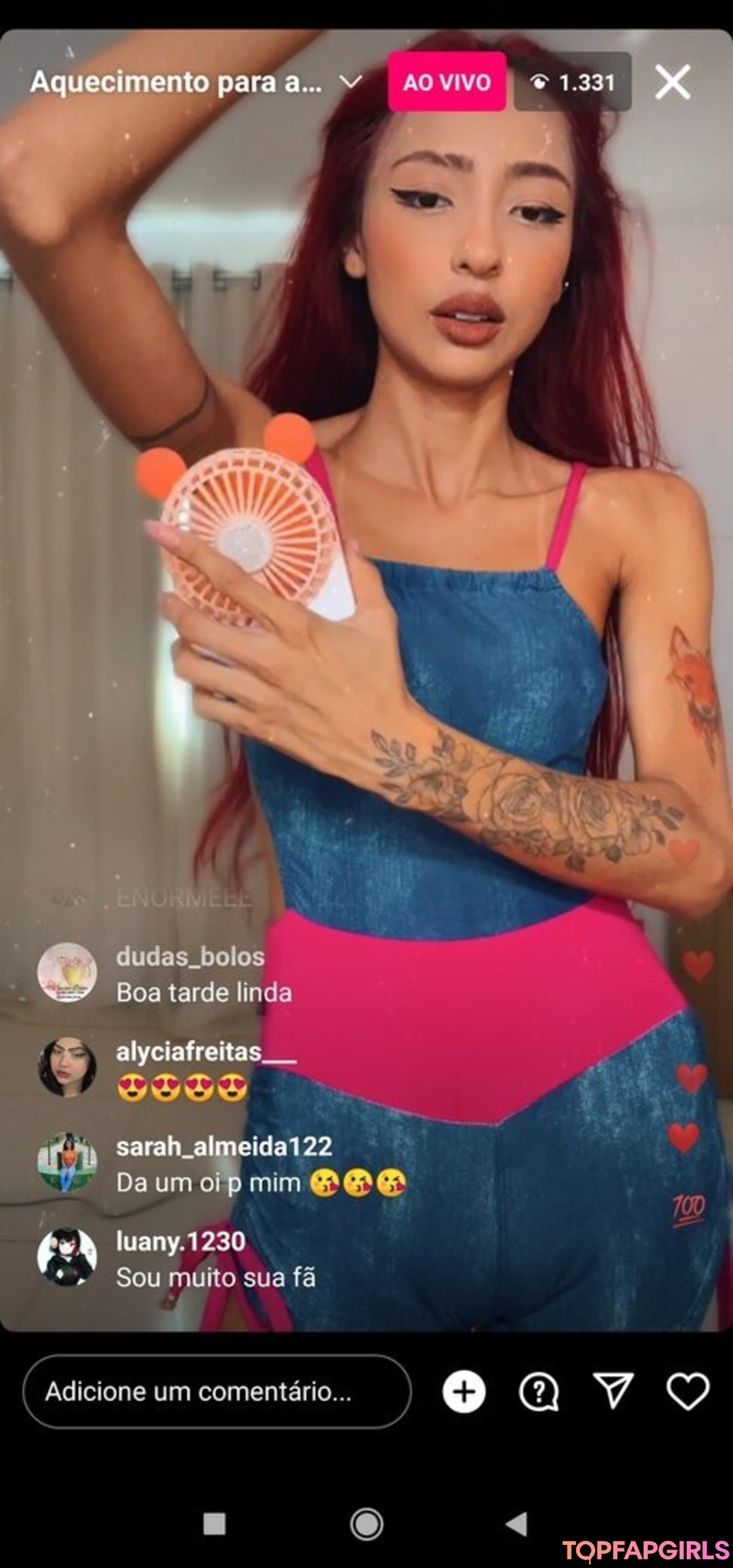Tap the 'Adicione um comentário...' field
Viewport: 733px width, 1568px height.
217,1392
